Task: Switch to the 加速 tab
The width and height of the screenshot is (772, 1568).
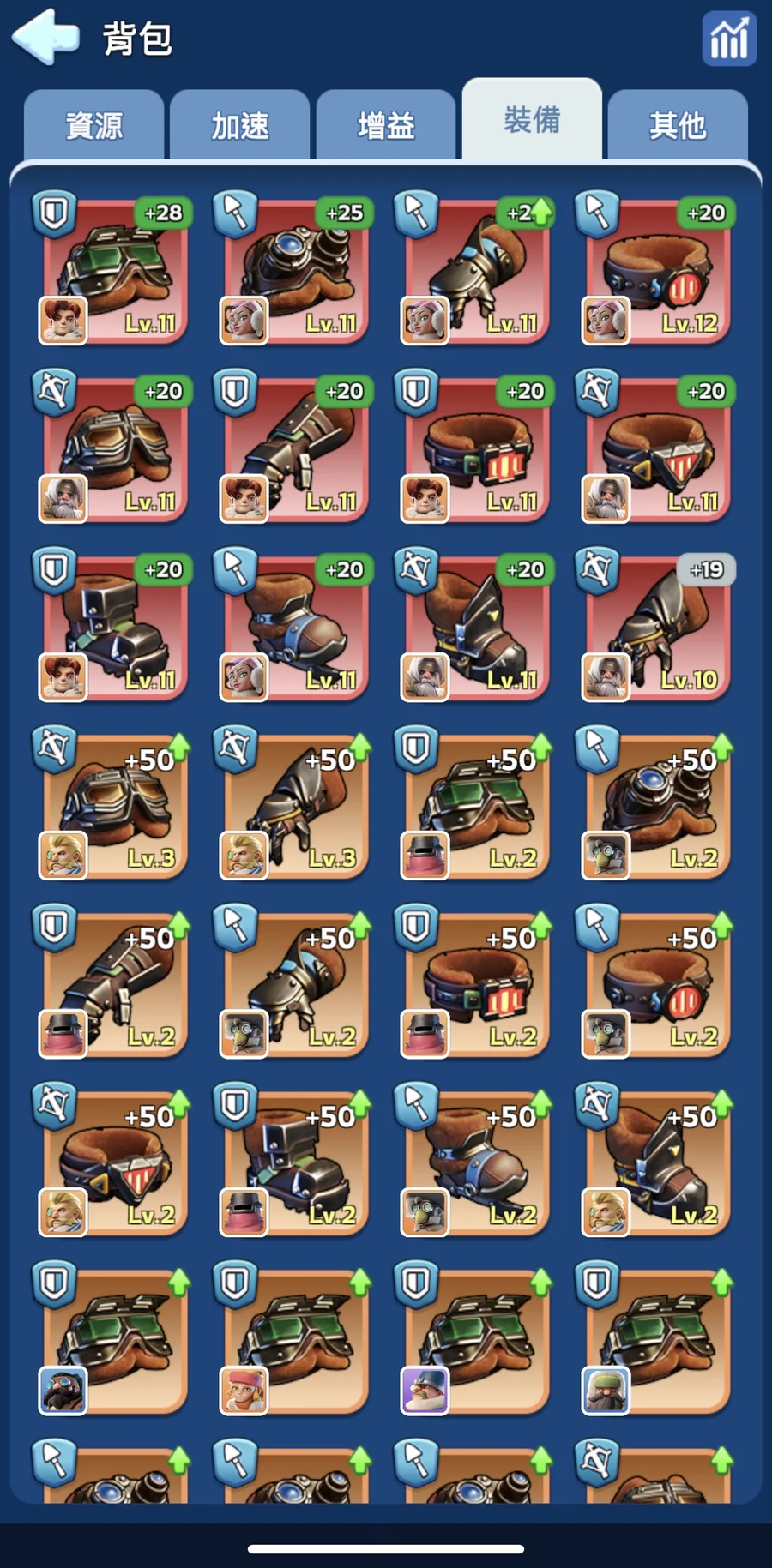Action: click(x=240, y=126)
